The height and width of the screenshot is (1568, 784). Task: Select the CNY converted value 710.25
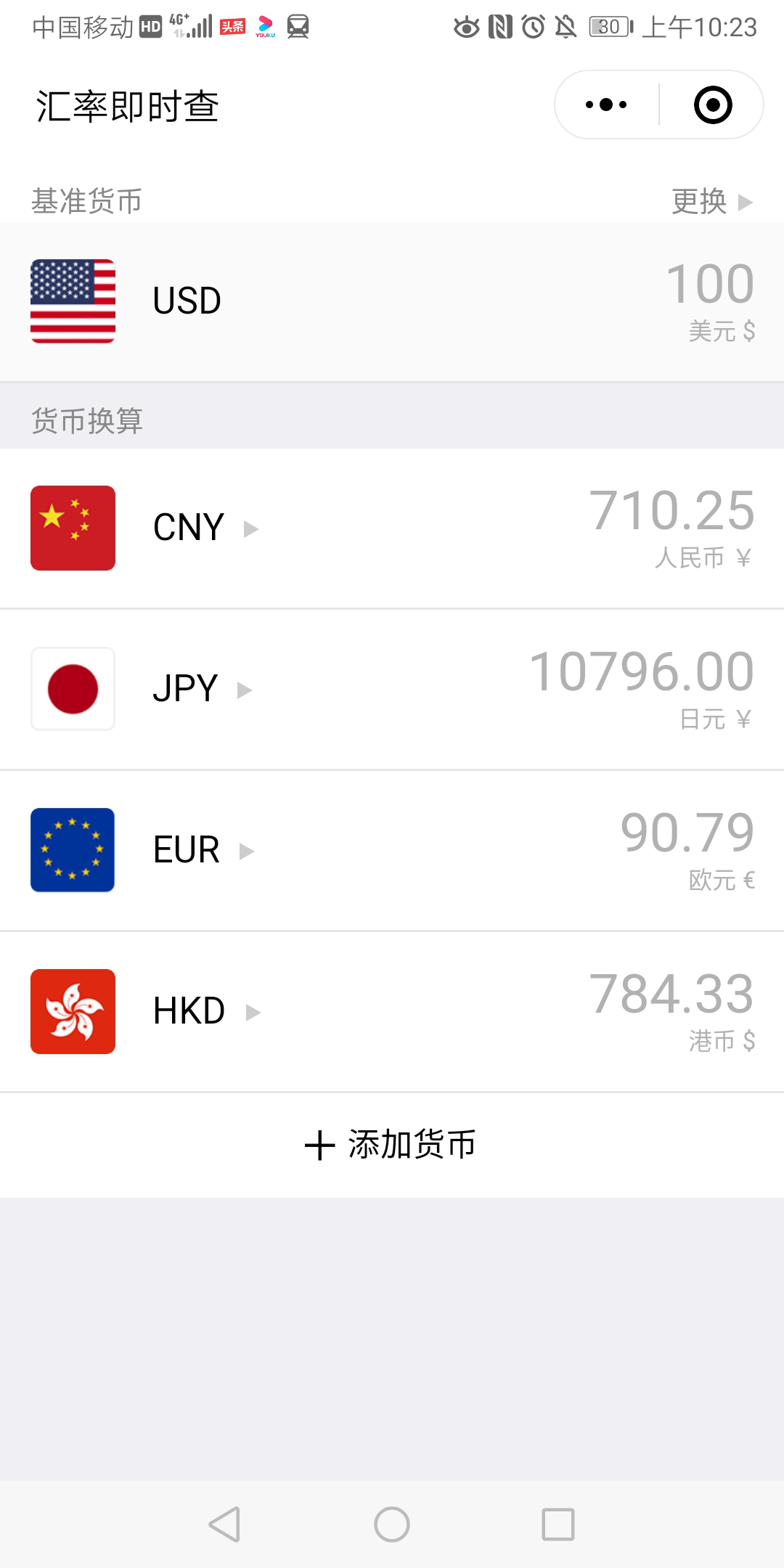tap(671, 513)
